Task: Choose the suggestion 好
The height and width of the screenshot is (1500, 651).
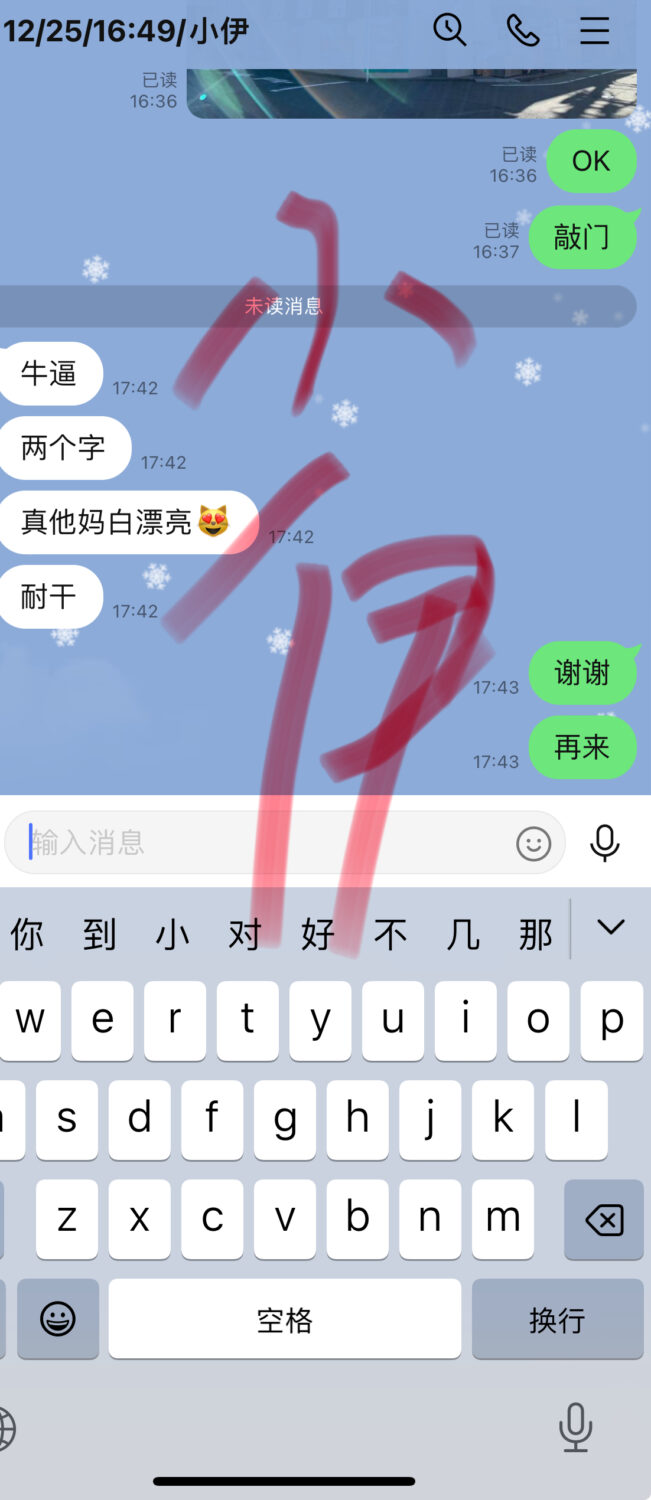Action: click(x=317, y=935)
